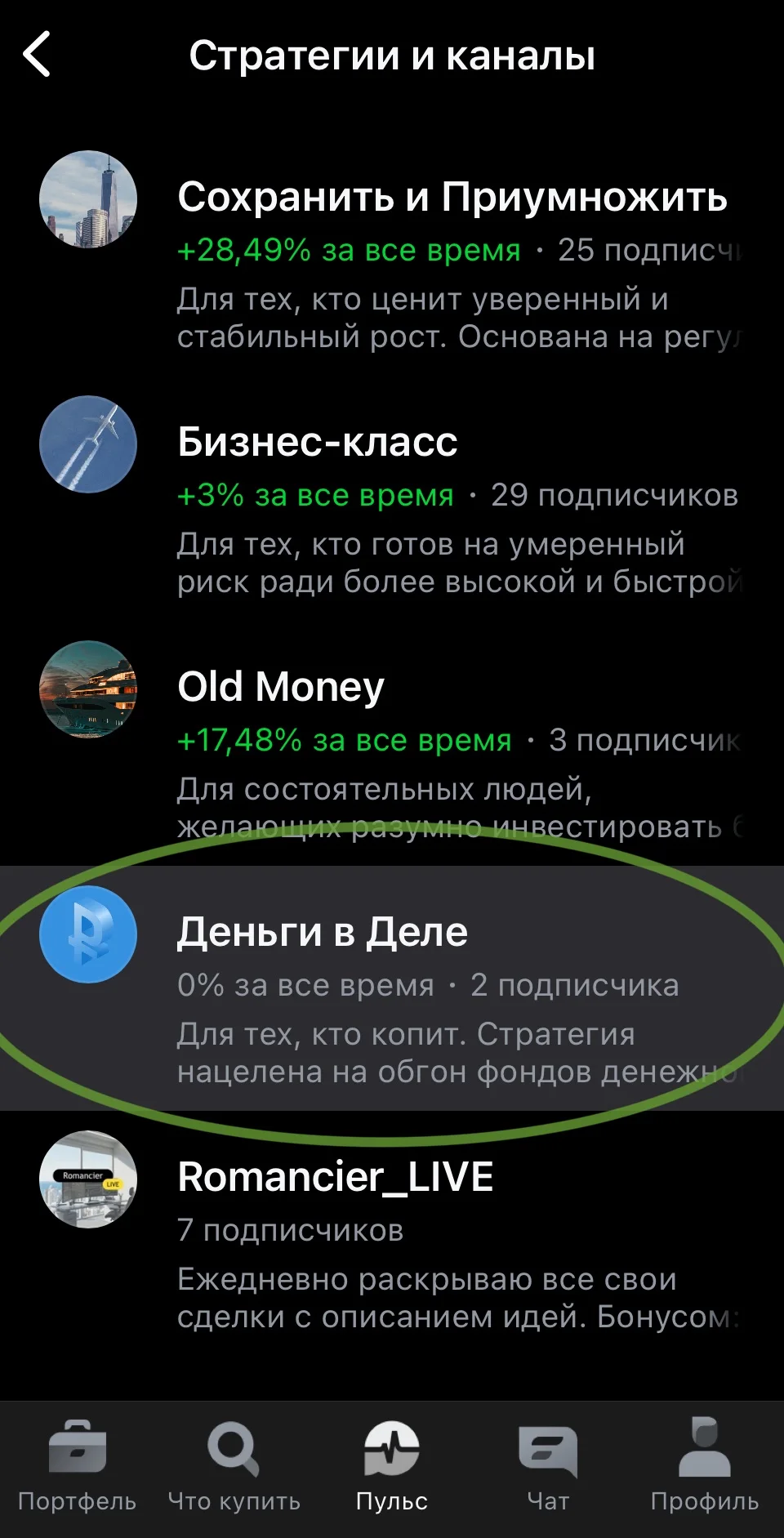This screenshot has width=784, height=1538.
Task: Open the Сохранить и Приумножить strategy
Action: point(392,253)
